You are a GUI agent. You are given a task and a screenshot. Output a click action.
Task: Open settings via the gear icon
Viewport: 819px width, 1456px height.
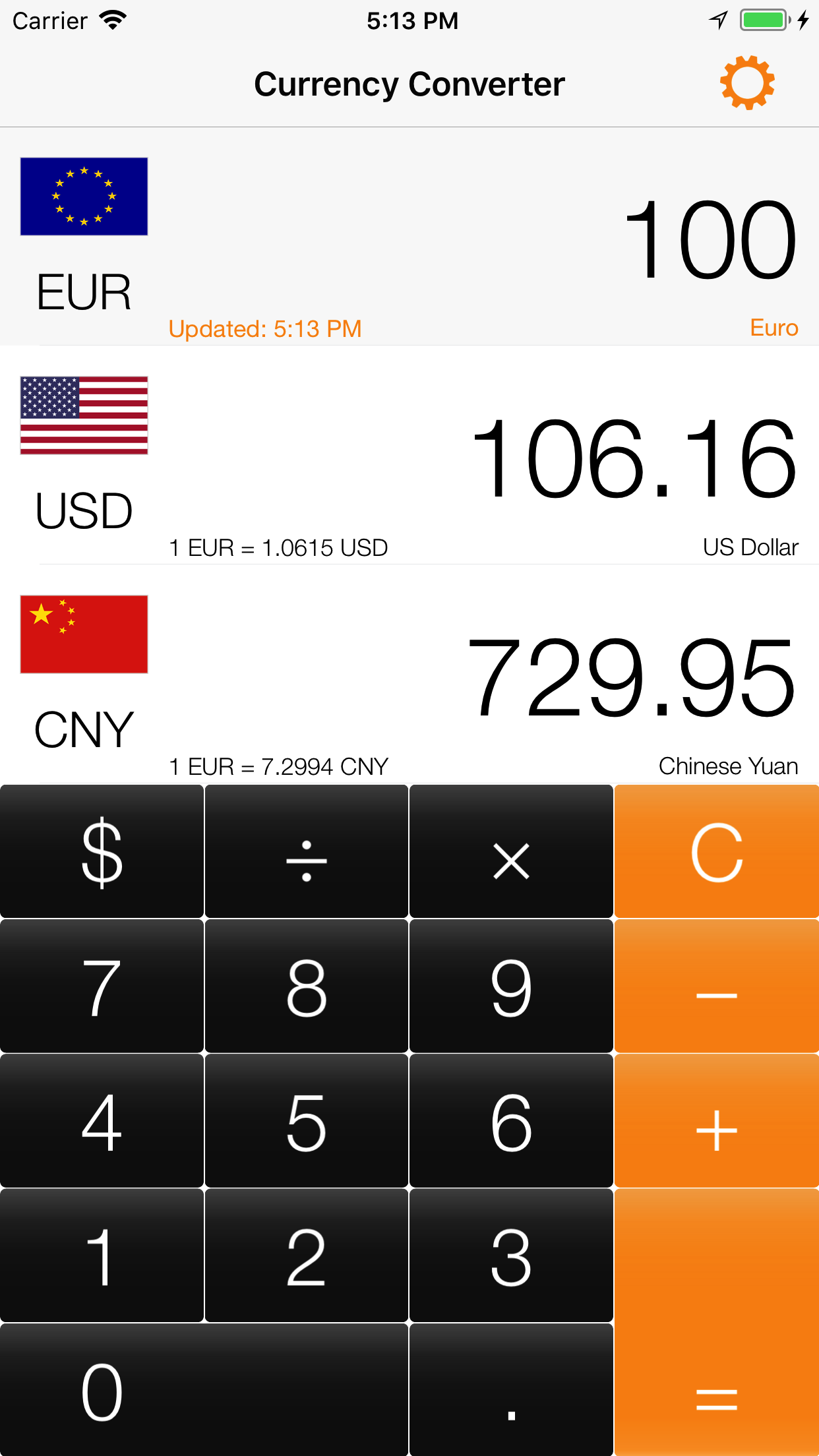[x=747, y=83]
